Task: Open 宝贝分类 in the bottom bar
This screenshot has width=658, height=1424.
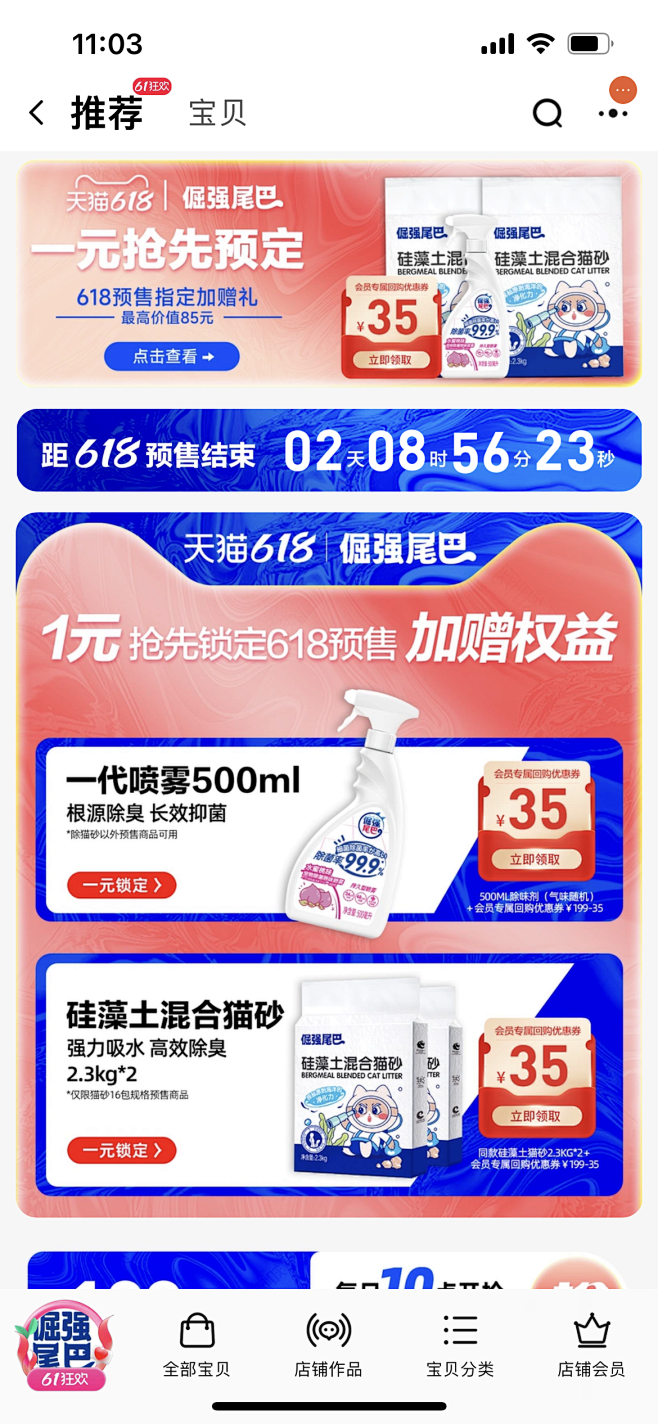Action: pos(460,1345)
